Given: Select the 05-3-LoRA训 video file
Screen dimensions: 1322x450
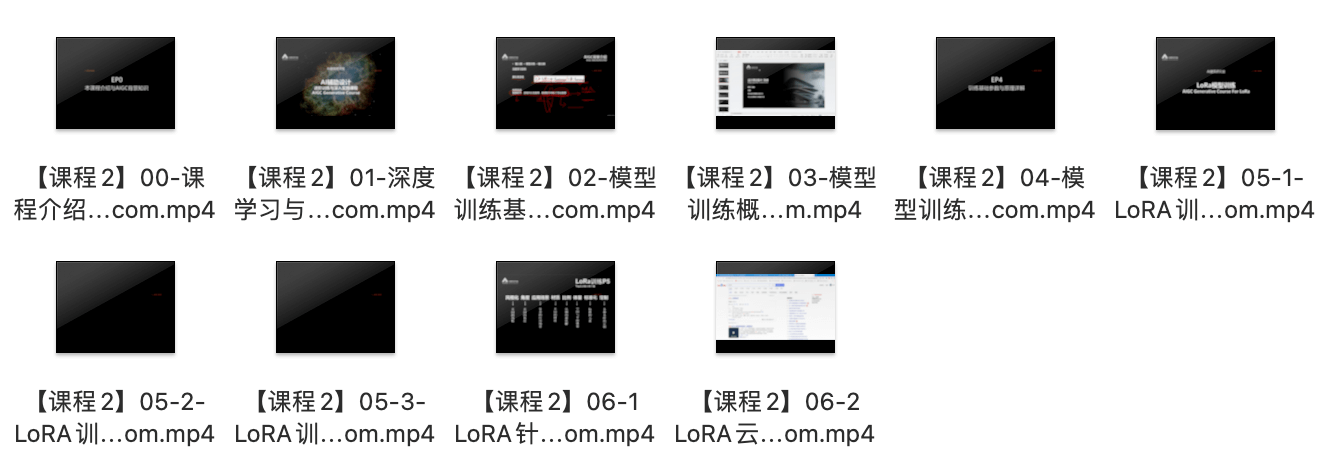Looking at the screenshot, I should click(335, 307).
